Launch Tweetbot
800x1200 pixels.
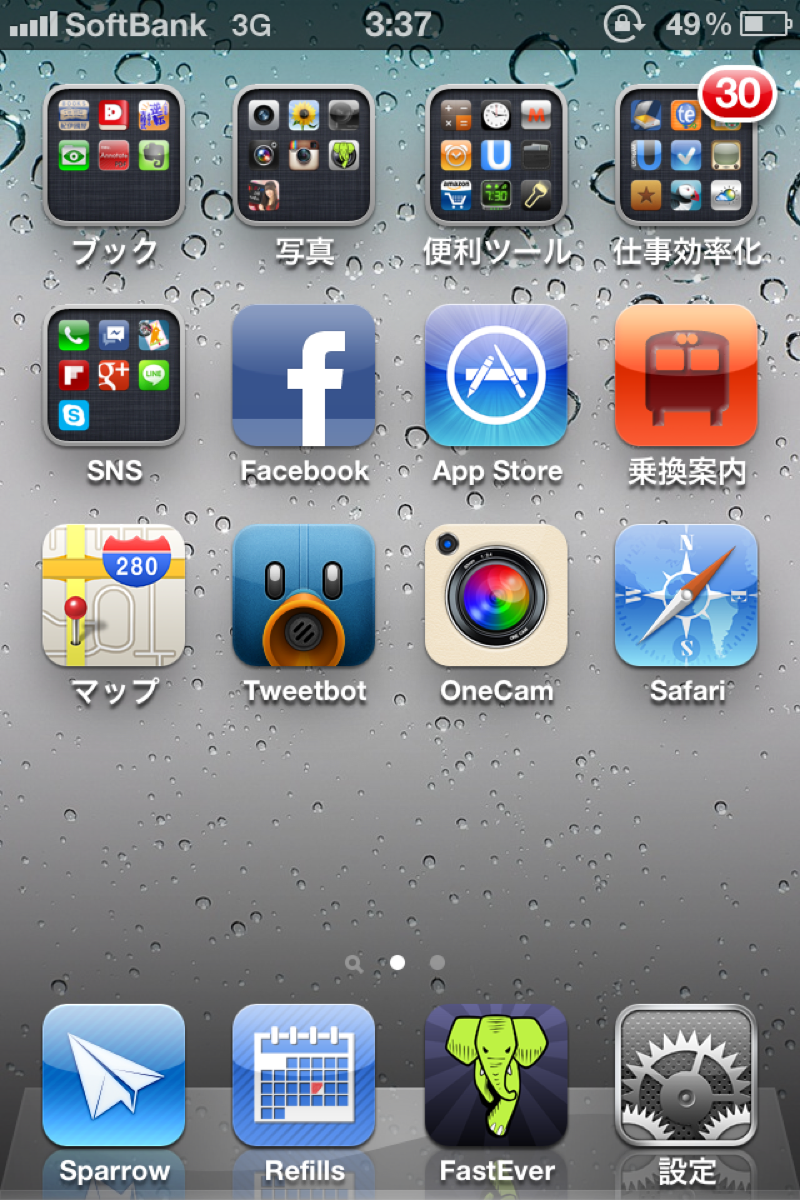[x=304, y=595]
